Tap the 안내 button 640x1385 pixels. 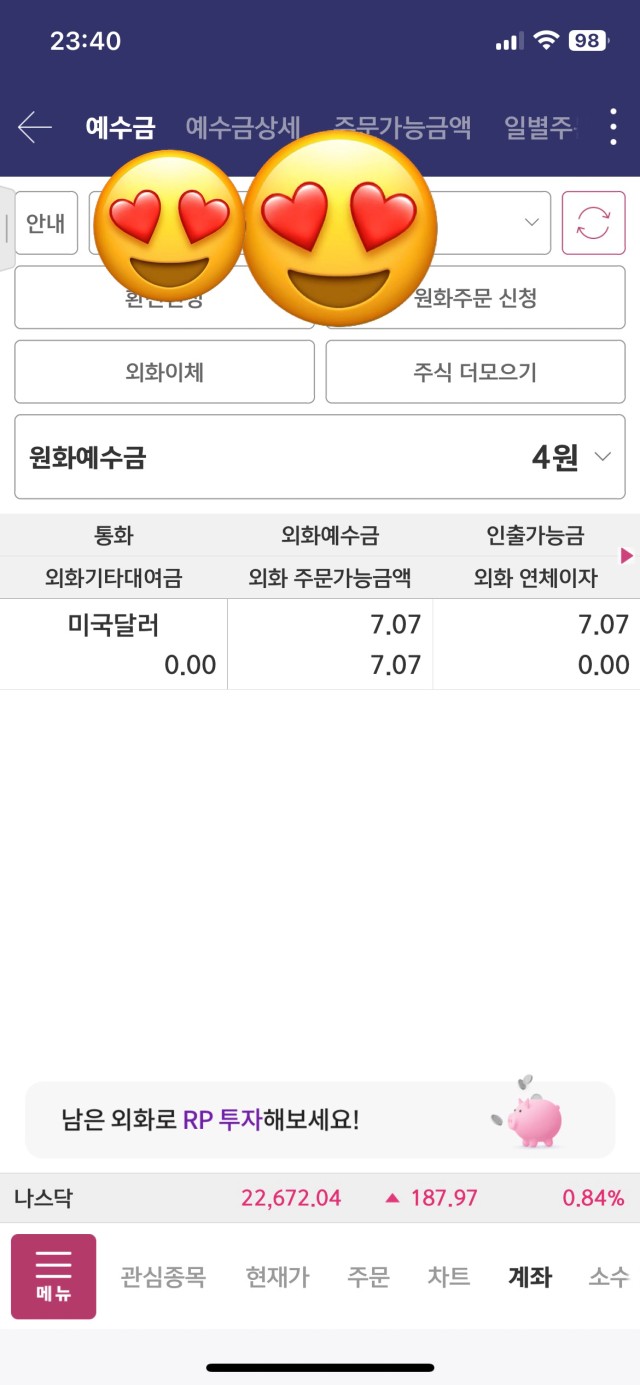46,223
